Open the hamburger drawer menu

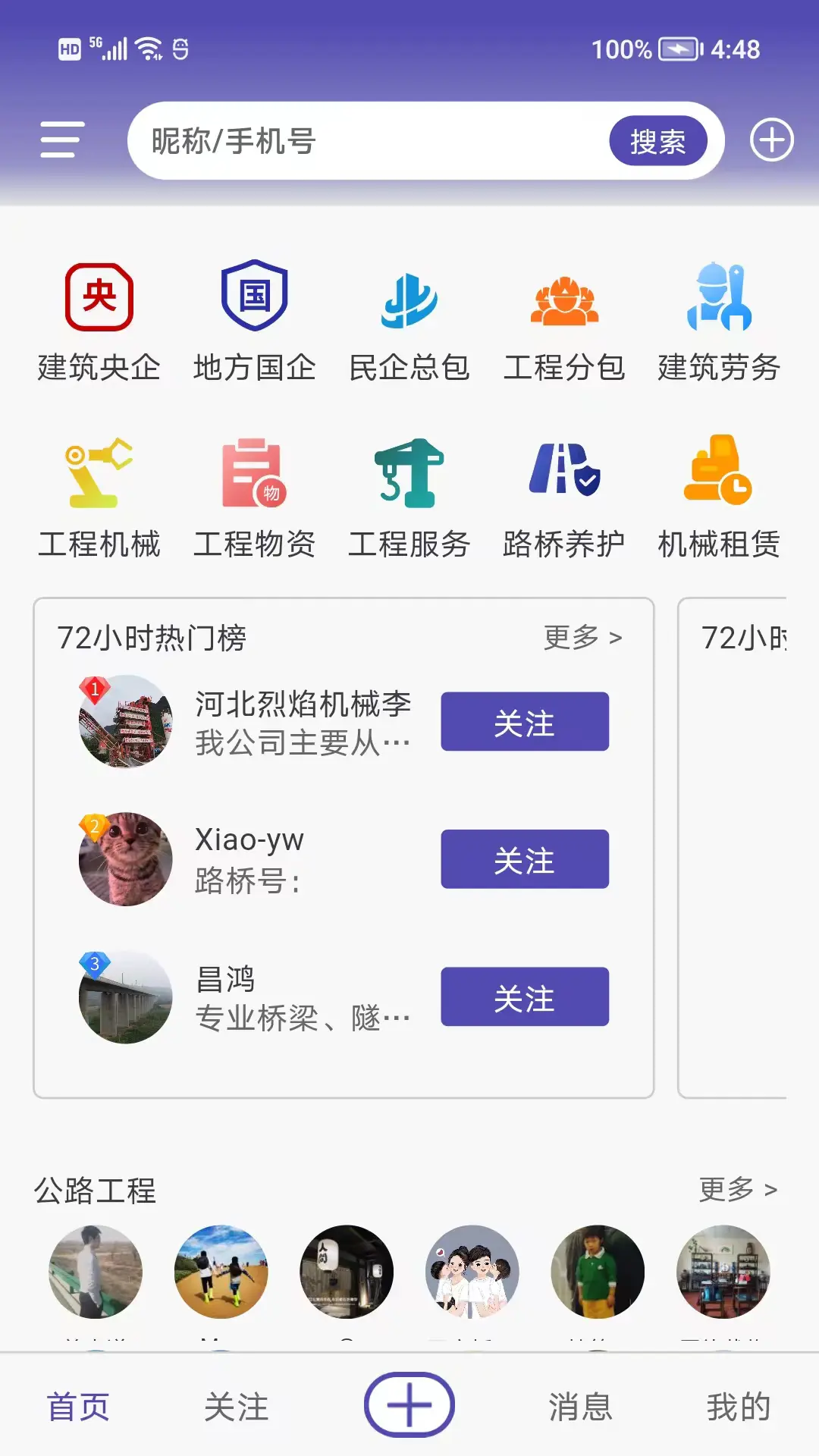[x=61, y=140]
